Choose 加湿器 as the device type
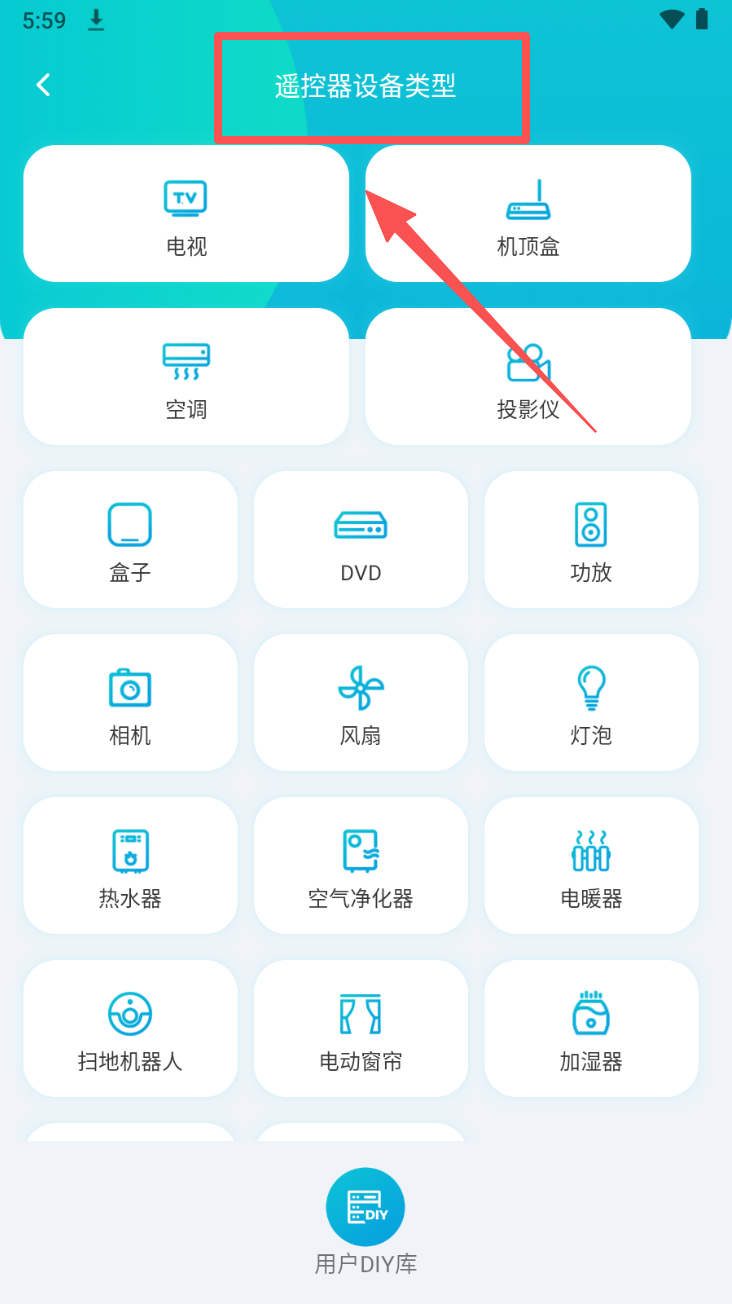 [x=591, y=1029]
